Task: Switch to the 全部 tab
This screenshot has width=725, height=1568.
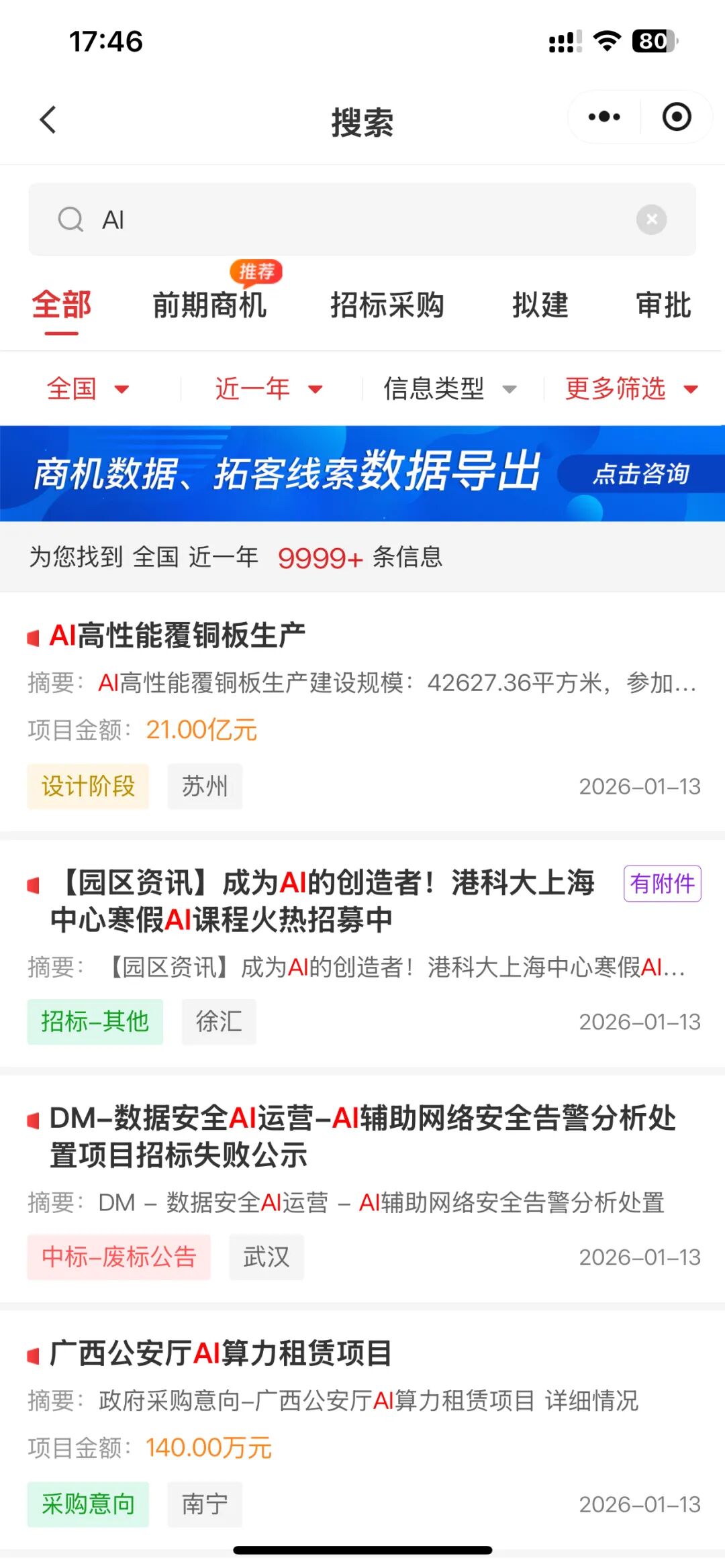Action: 62,306
